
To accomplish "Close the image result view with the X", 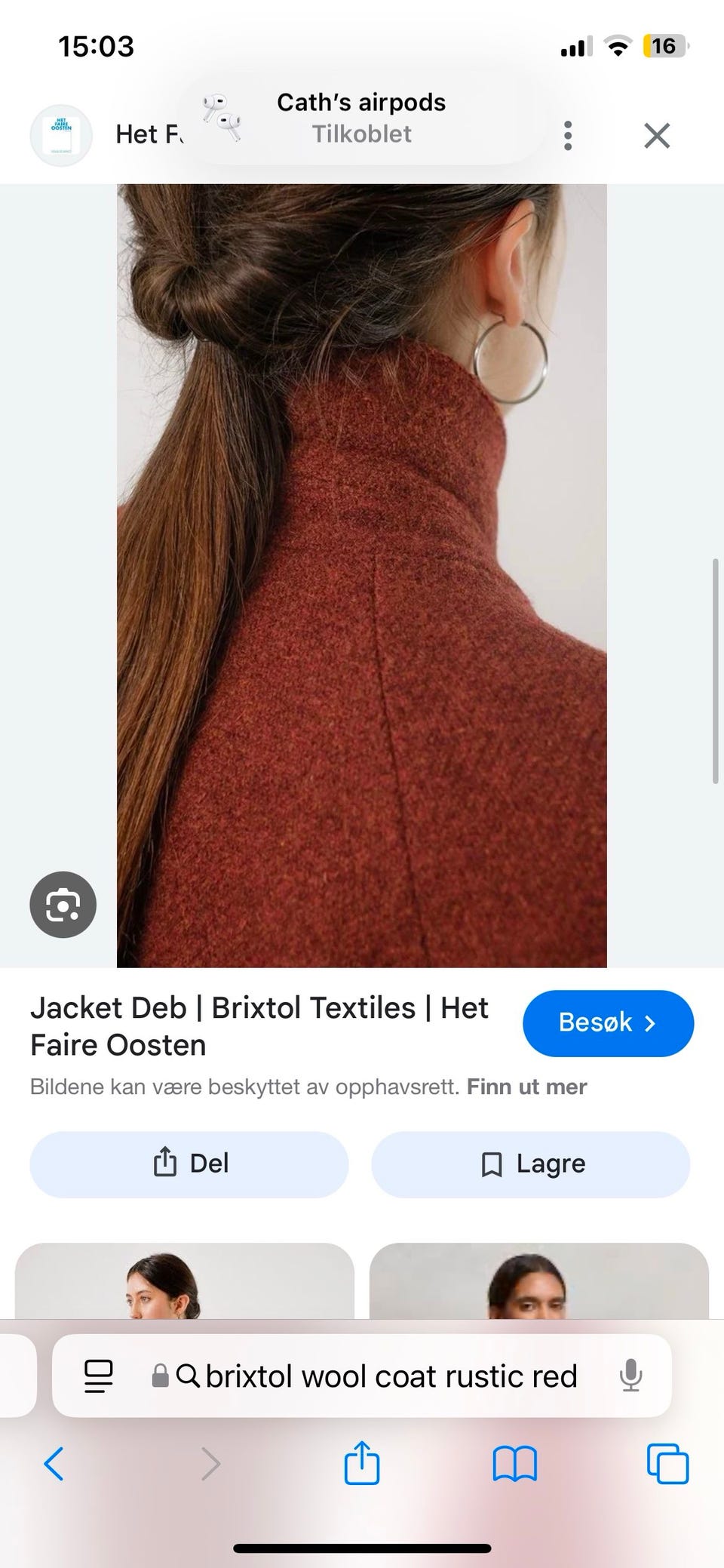I will 657,135.
